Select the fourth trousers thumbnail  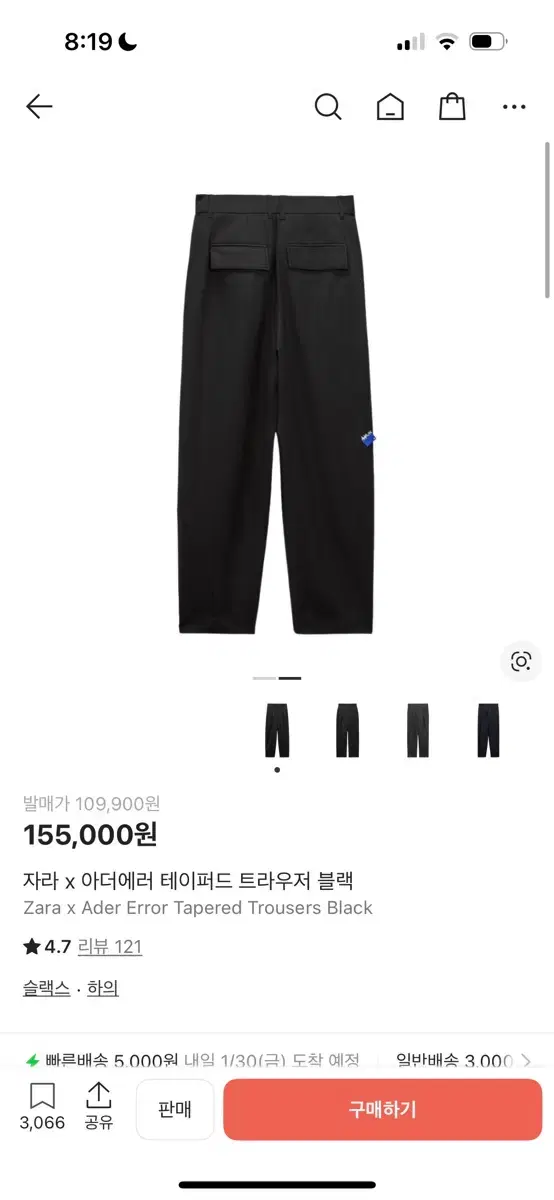(x=488, y=730)
